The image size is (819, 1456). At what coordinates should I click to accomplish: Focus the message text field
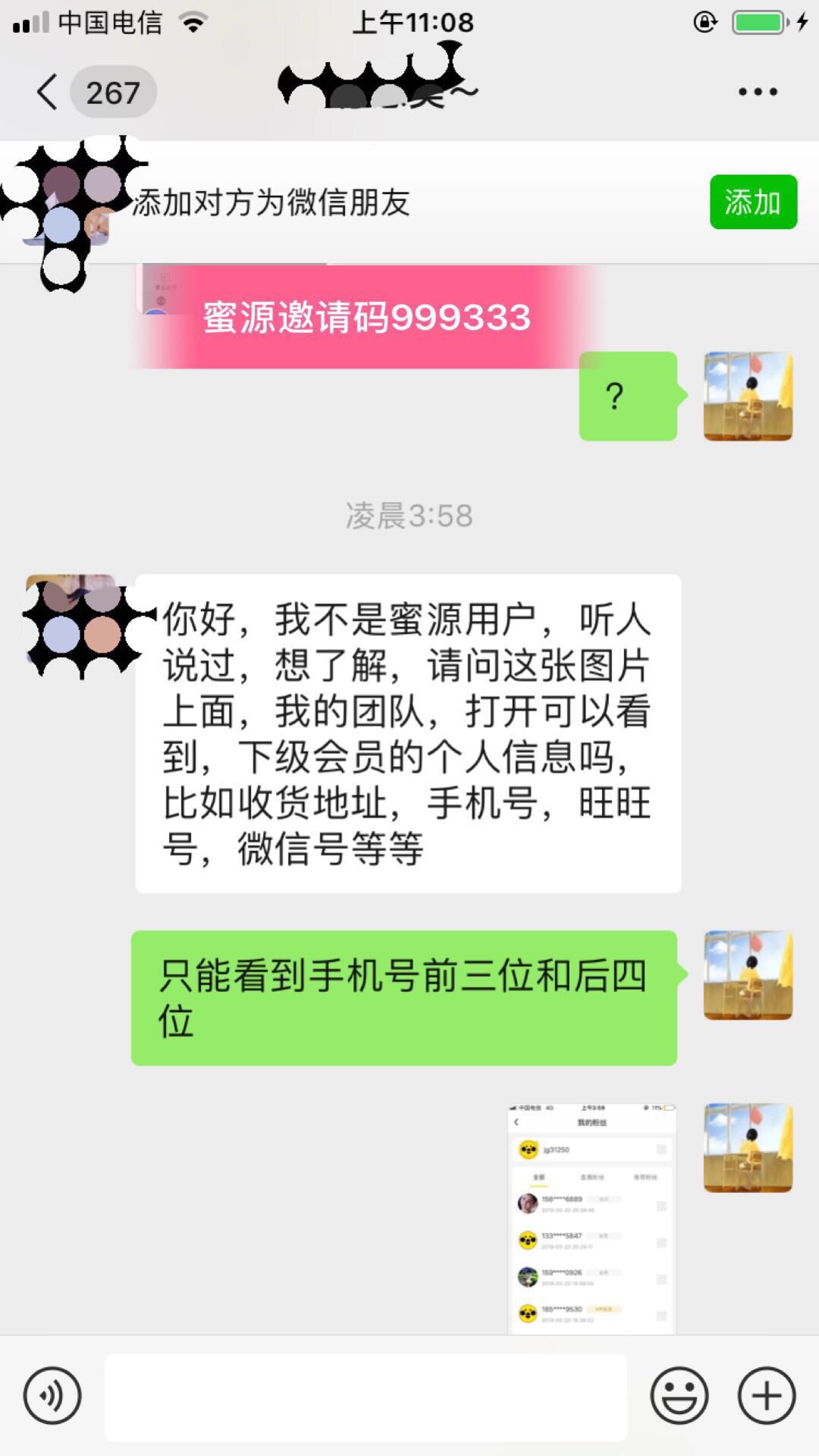coord(366,1397)
